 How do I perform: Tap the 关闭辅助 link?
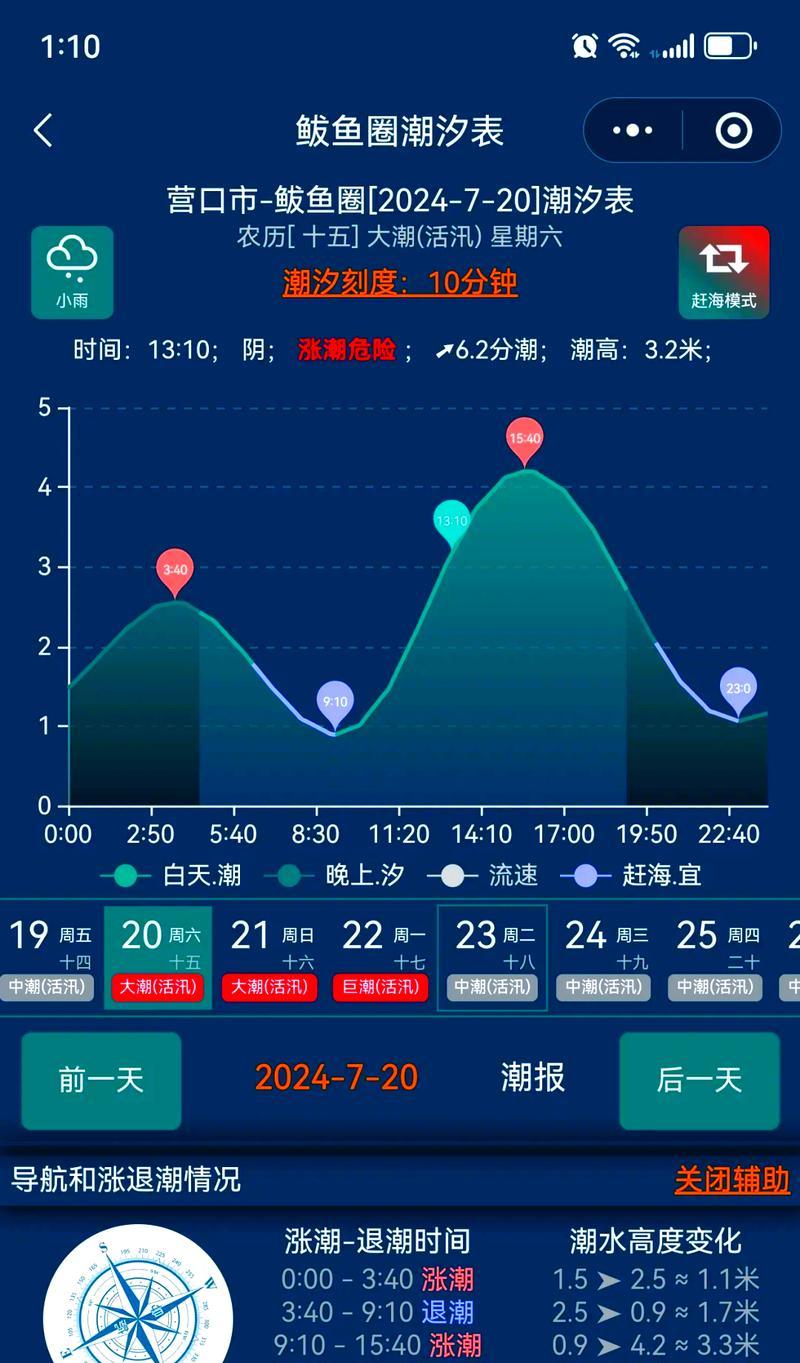[732, 1180]
